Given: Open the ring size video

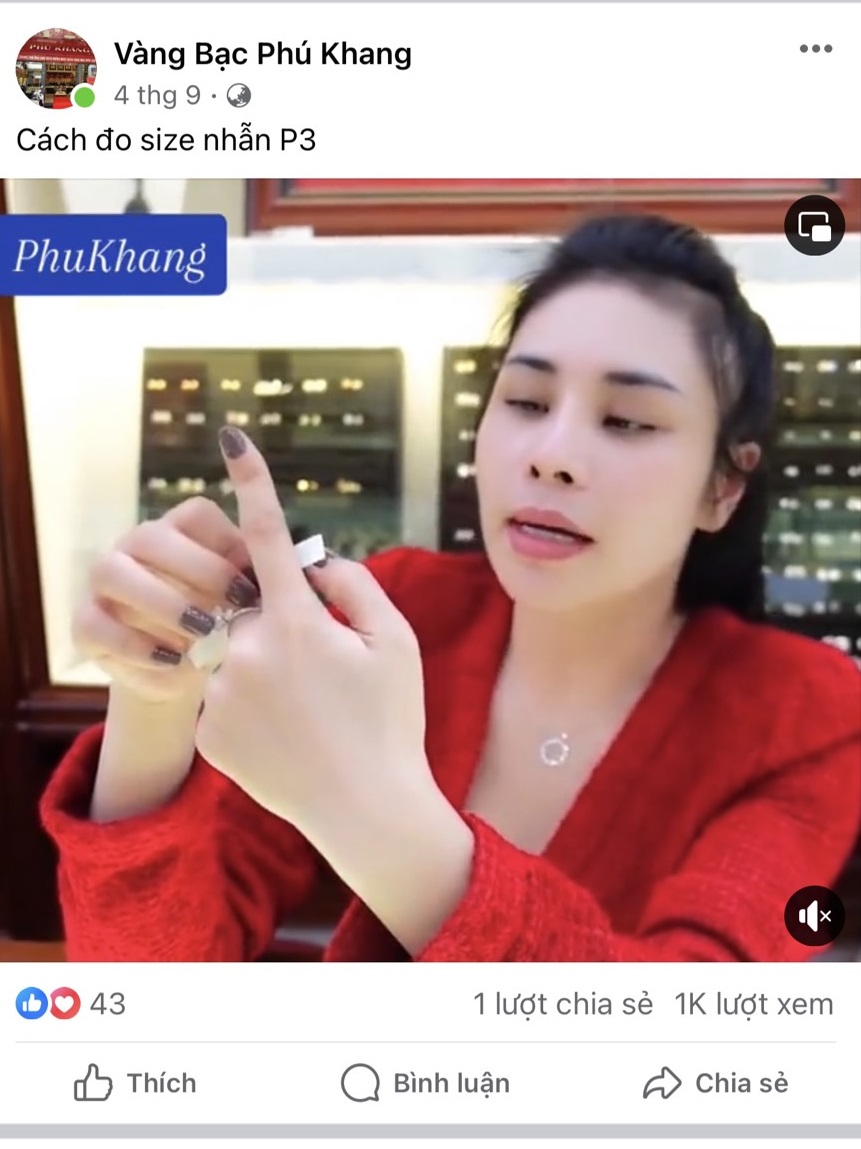Looking at the screenshot, I should [x=430, y=570].
